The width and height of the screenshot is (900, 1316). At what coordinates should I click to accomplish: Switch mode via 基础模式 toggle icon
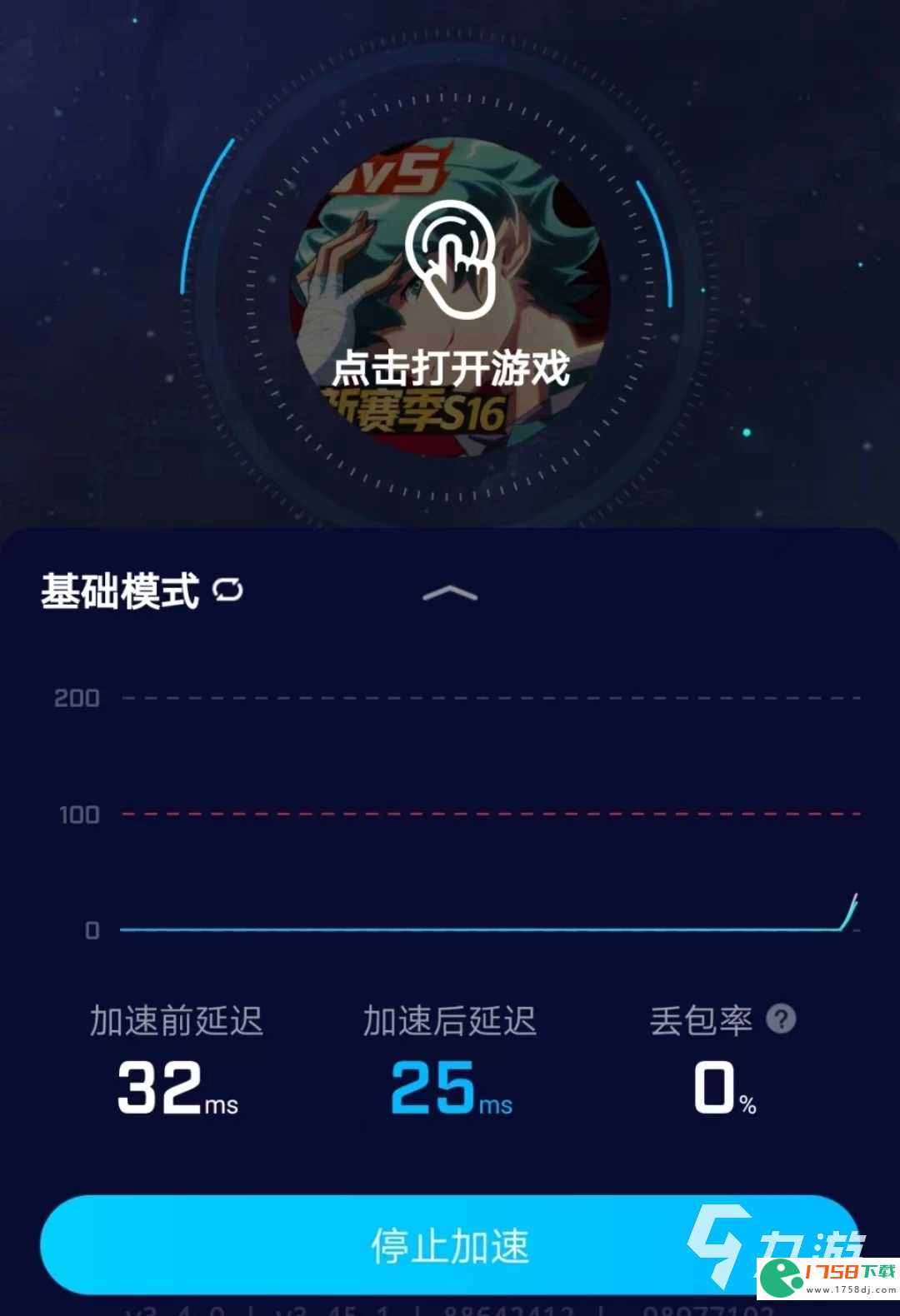click(x=227, y=591)
